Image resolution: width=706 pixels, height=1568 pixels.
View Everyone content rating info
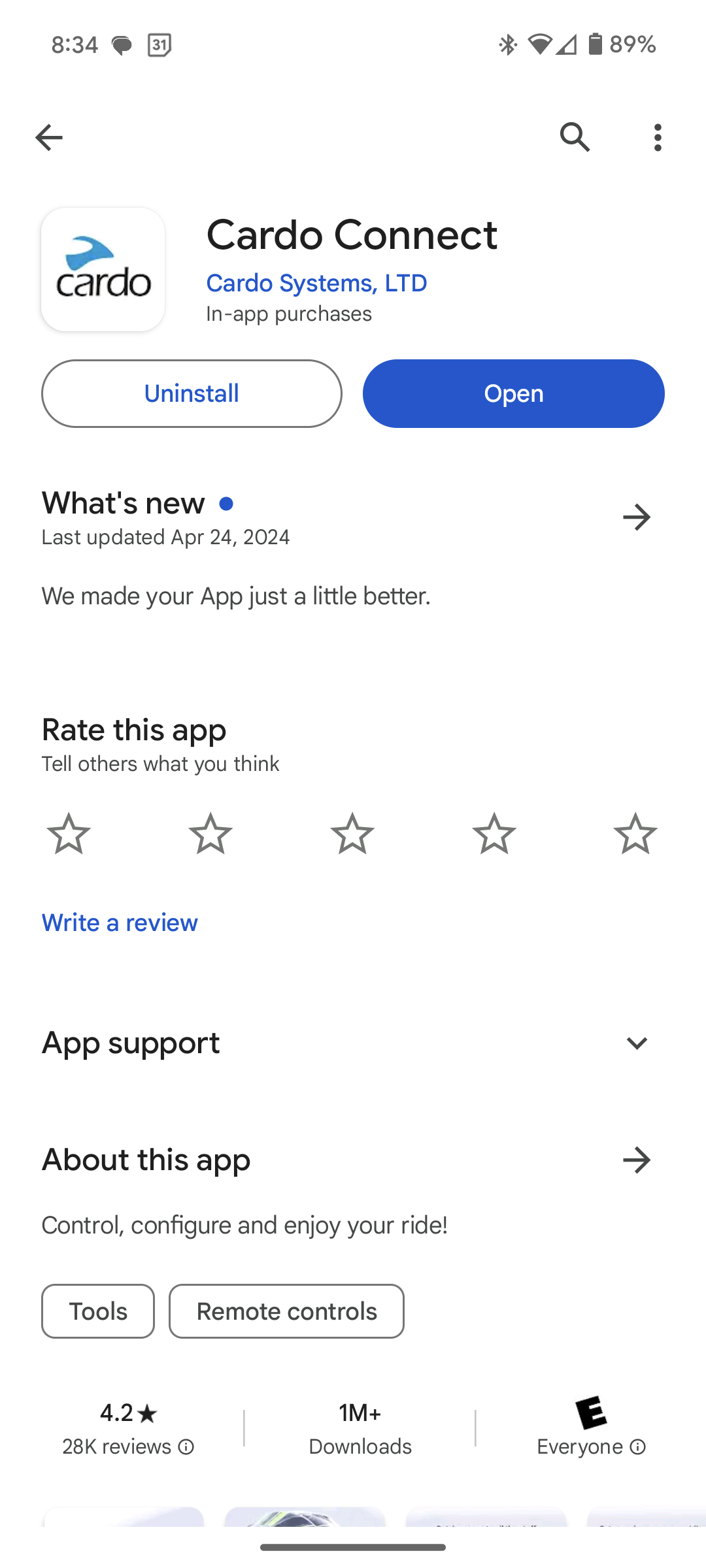coord(638,1447)
